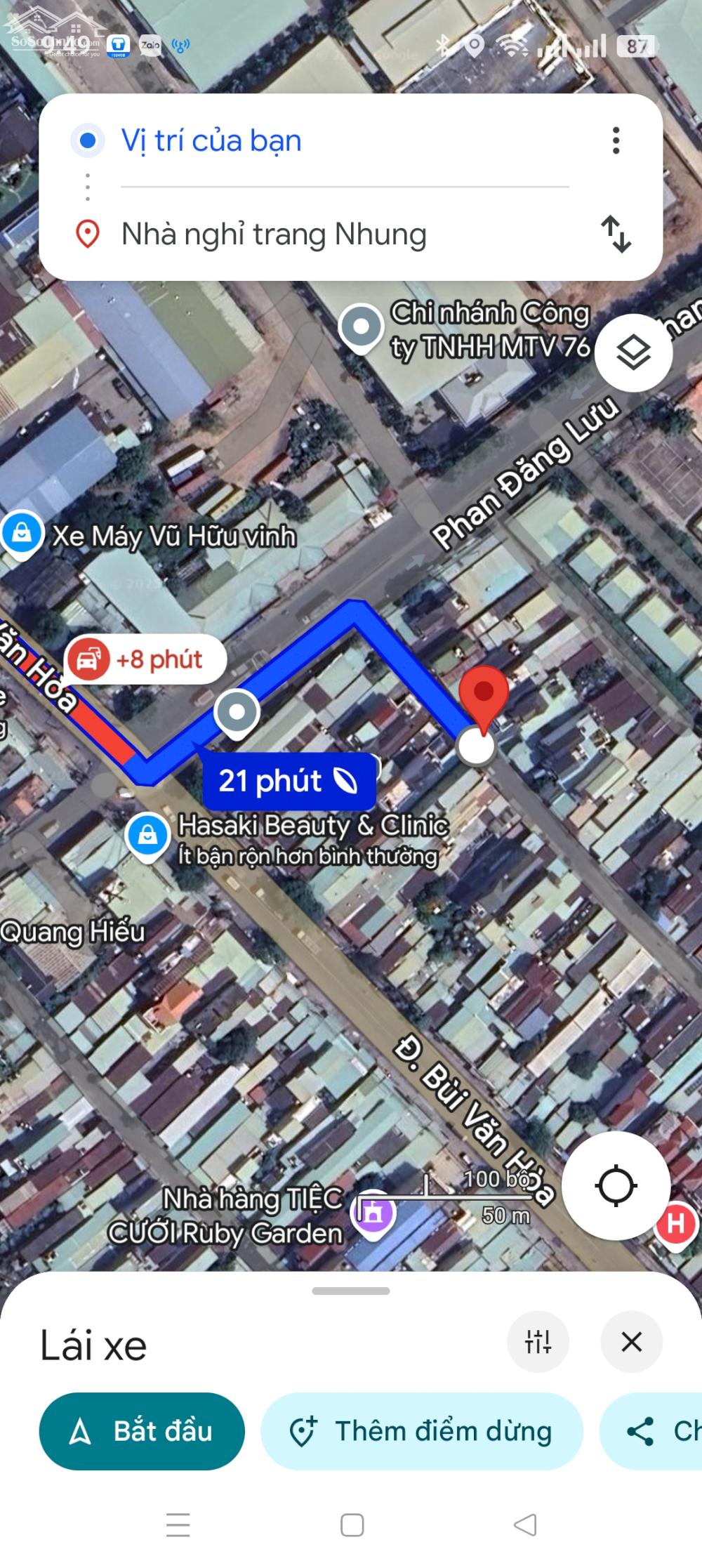This screenshot has width=702, height=1568.
Task: Open Nhà hàng TIỆC CƯỚI Ruby Garden marker
Action: click(373, 1213)
